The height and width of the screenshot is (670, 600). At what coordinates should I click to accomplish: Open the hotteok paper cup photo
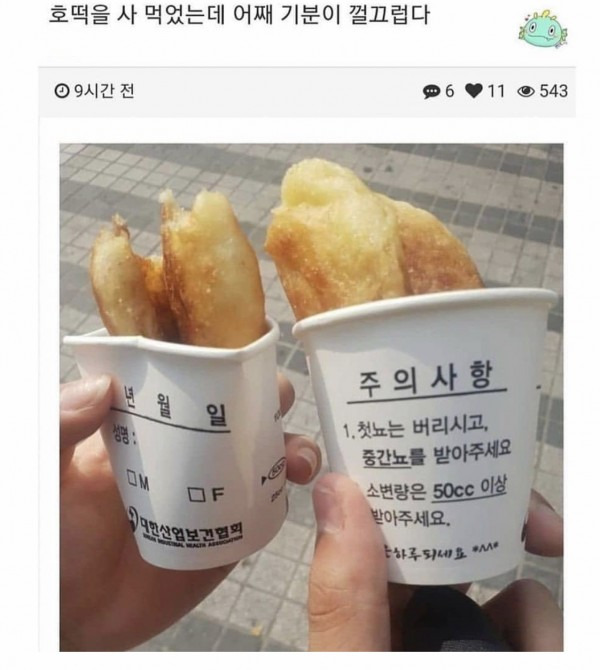coord(311,395)
